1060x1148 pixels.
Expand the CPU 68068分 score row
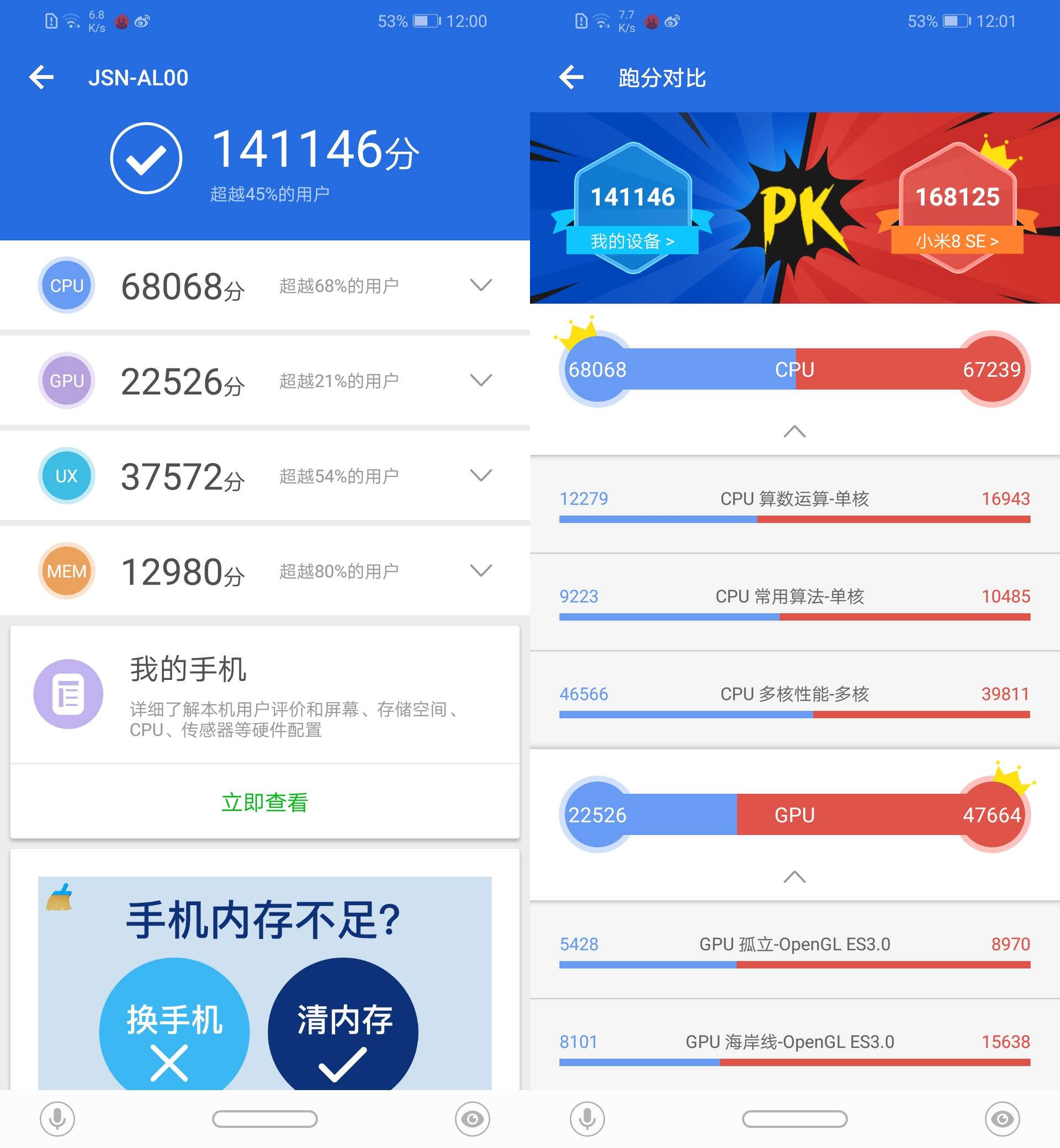click(481, 285)
